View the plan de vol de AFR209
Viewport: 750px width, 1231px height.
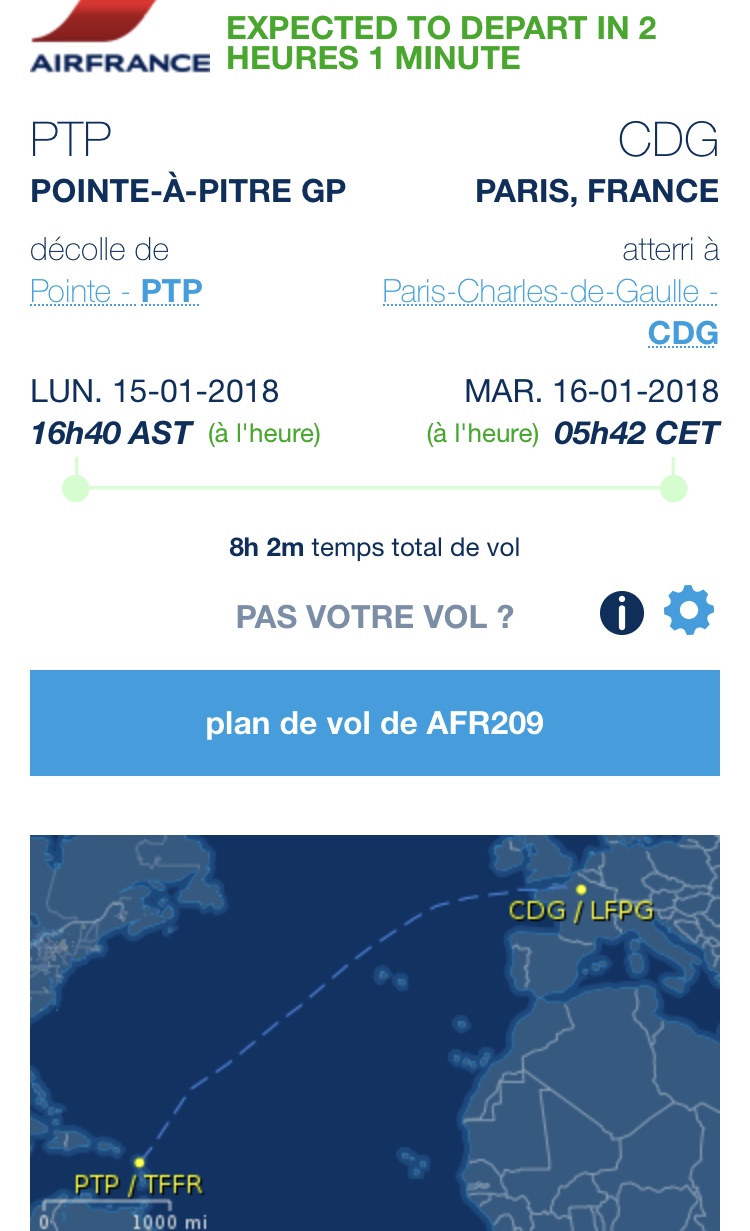(374, 723)
